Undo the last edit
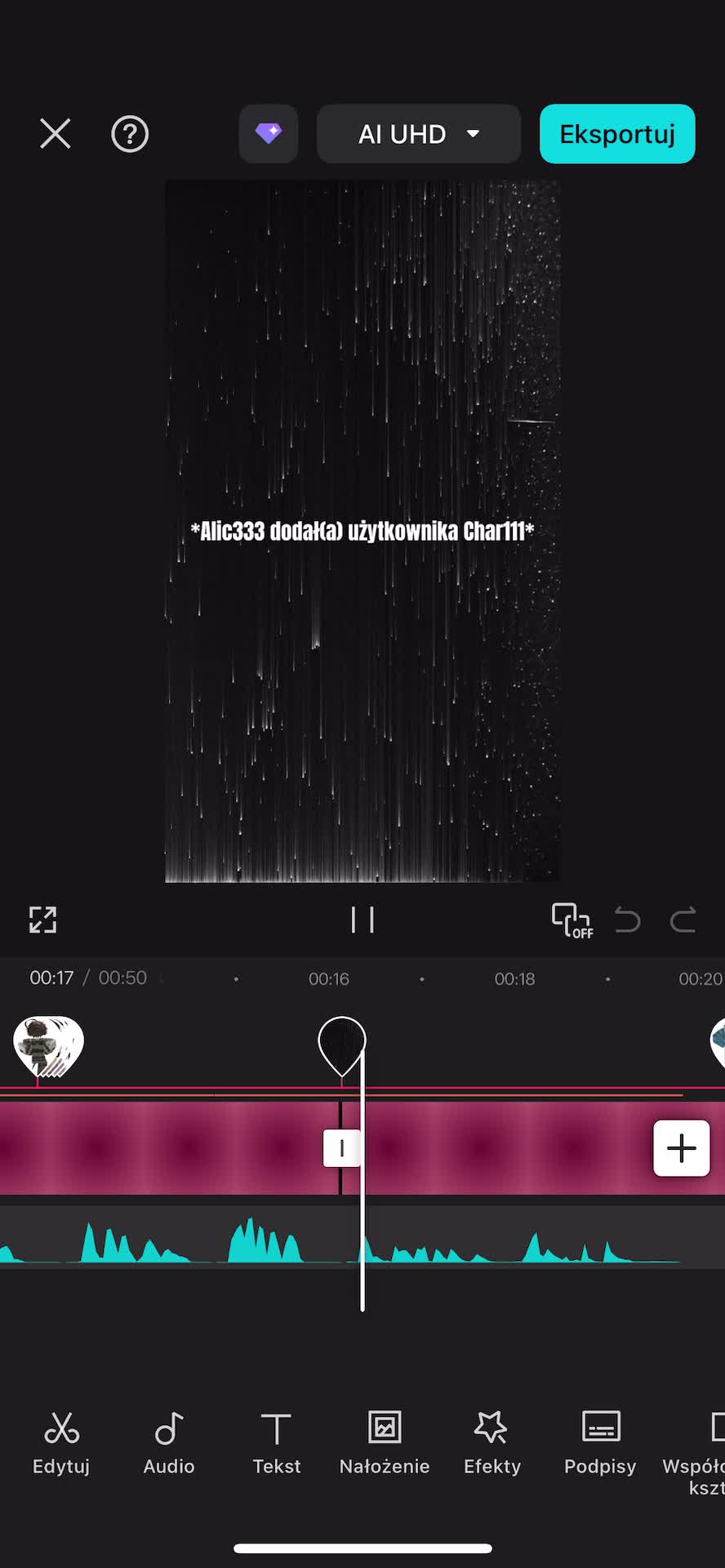This screenshot has height=1568, width=725. (627, 920)
